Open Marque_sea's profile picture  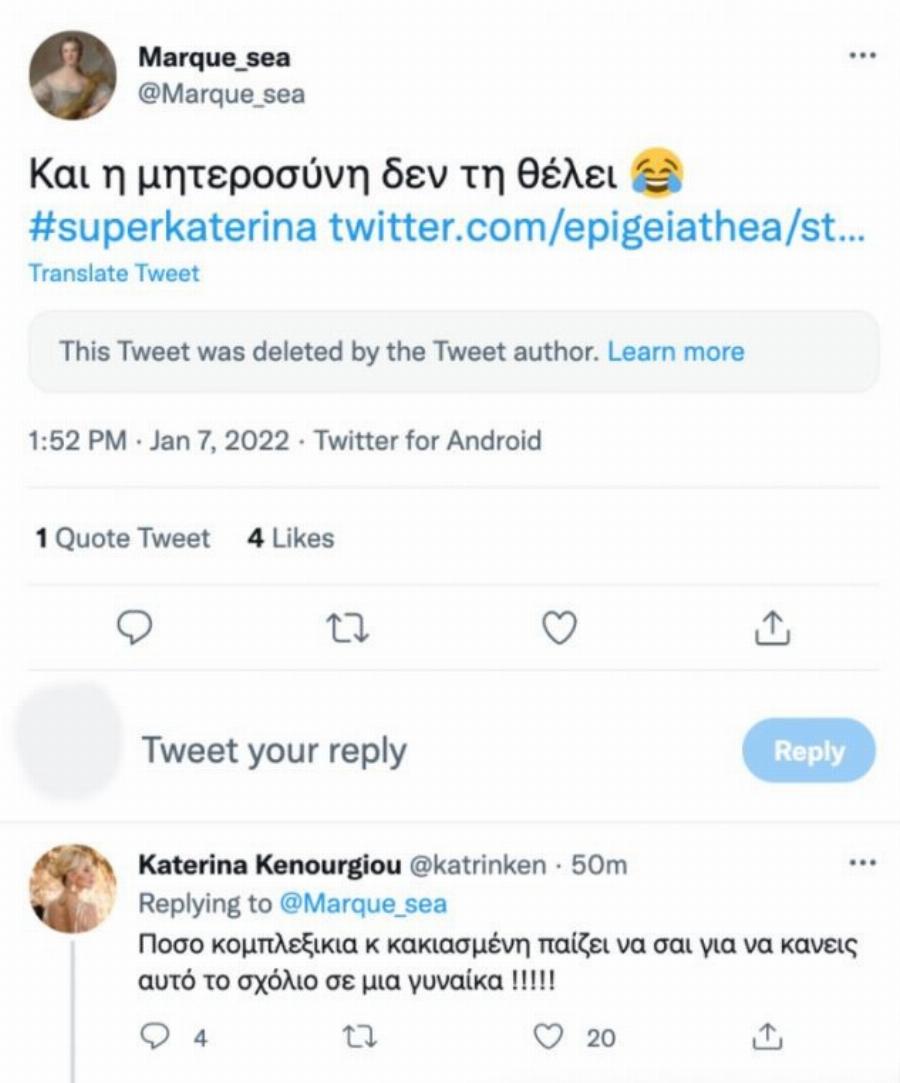coord(72,72)
